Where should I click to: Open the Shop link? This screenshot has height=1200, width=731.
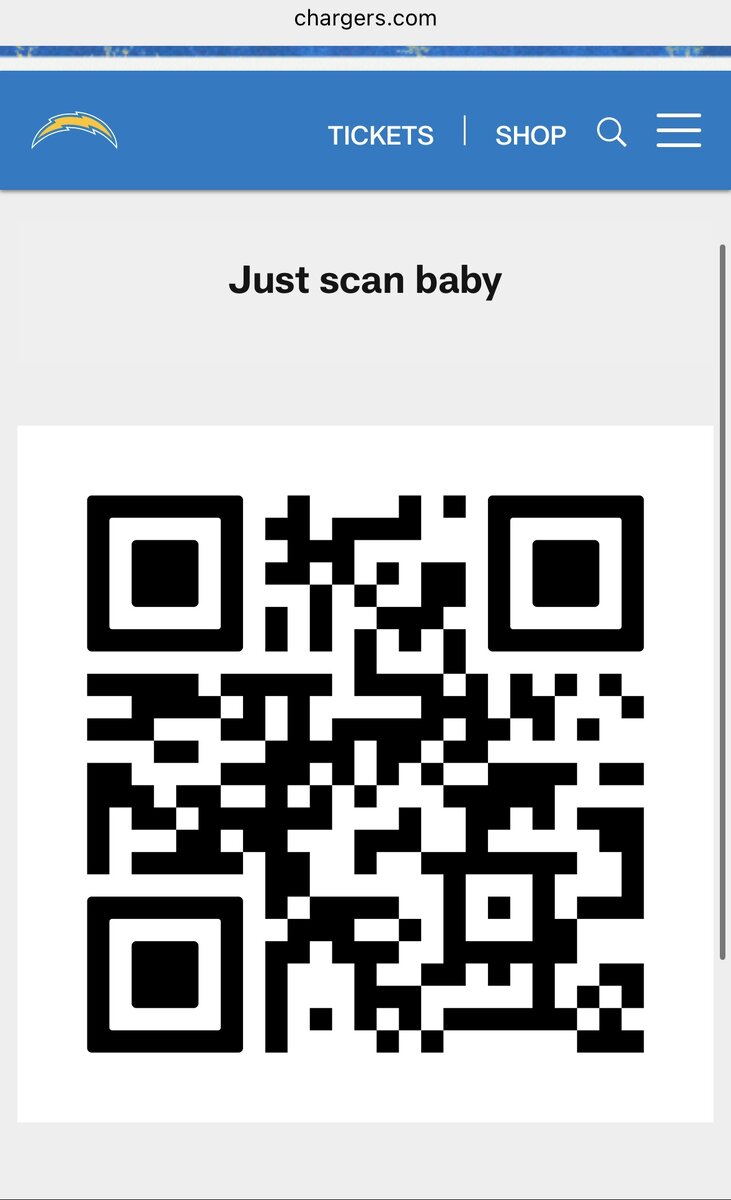(530, 135)
